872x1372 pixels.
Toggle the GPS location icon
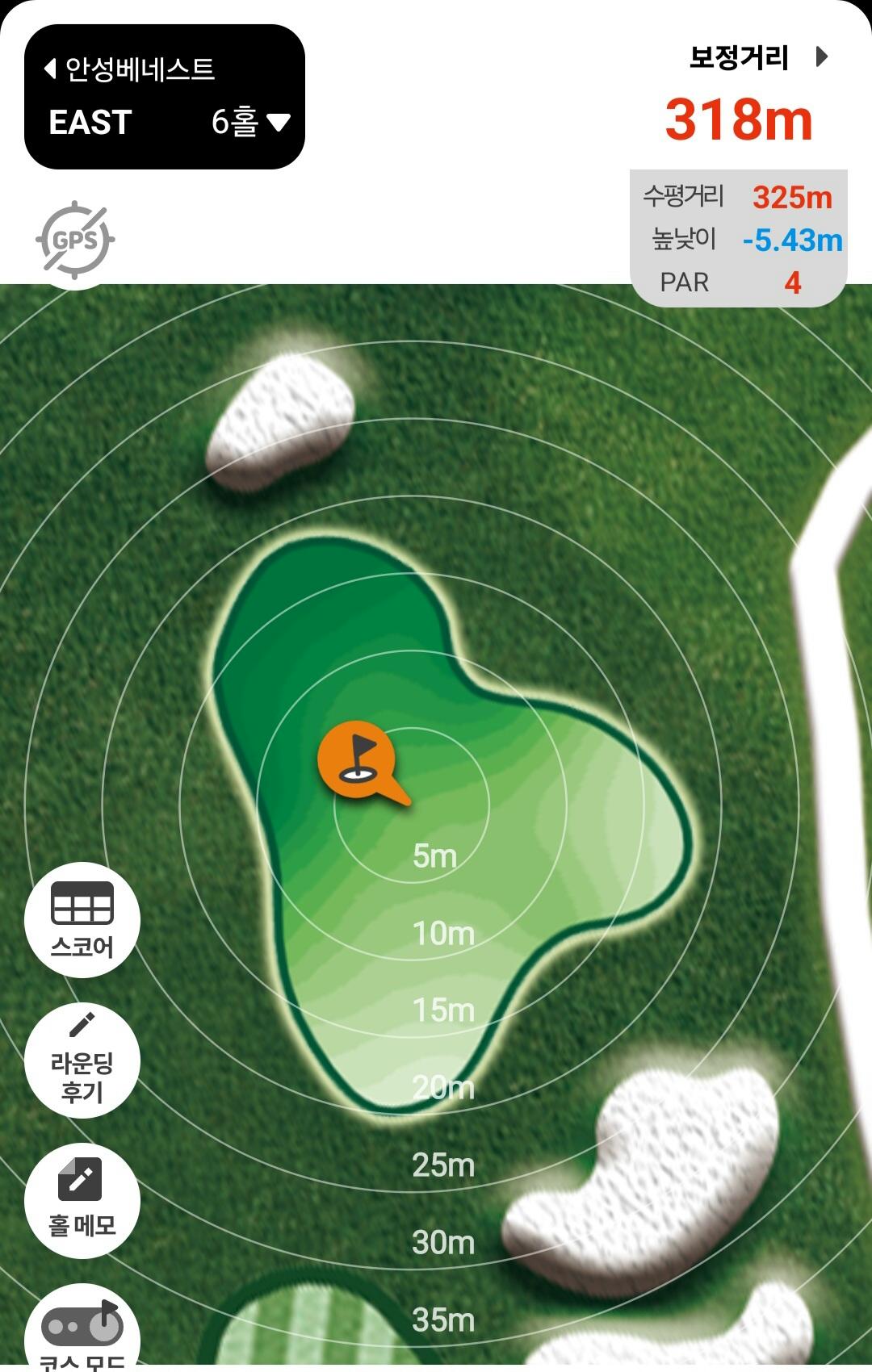pyautogui.click(x=75, y=240)
